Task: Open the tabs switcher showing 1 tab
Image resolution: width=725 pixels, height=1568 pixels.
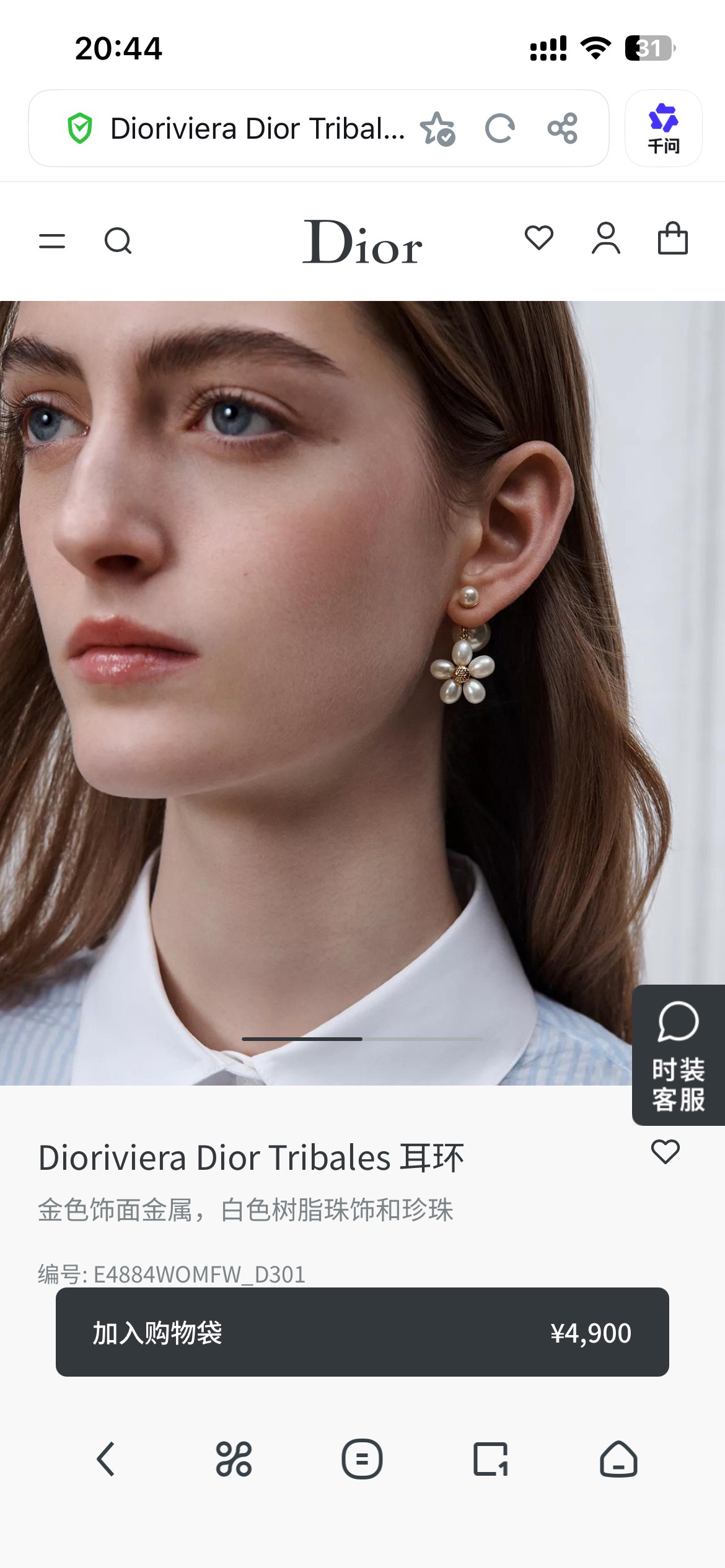Action: (x=491, y=1459)
